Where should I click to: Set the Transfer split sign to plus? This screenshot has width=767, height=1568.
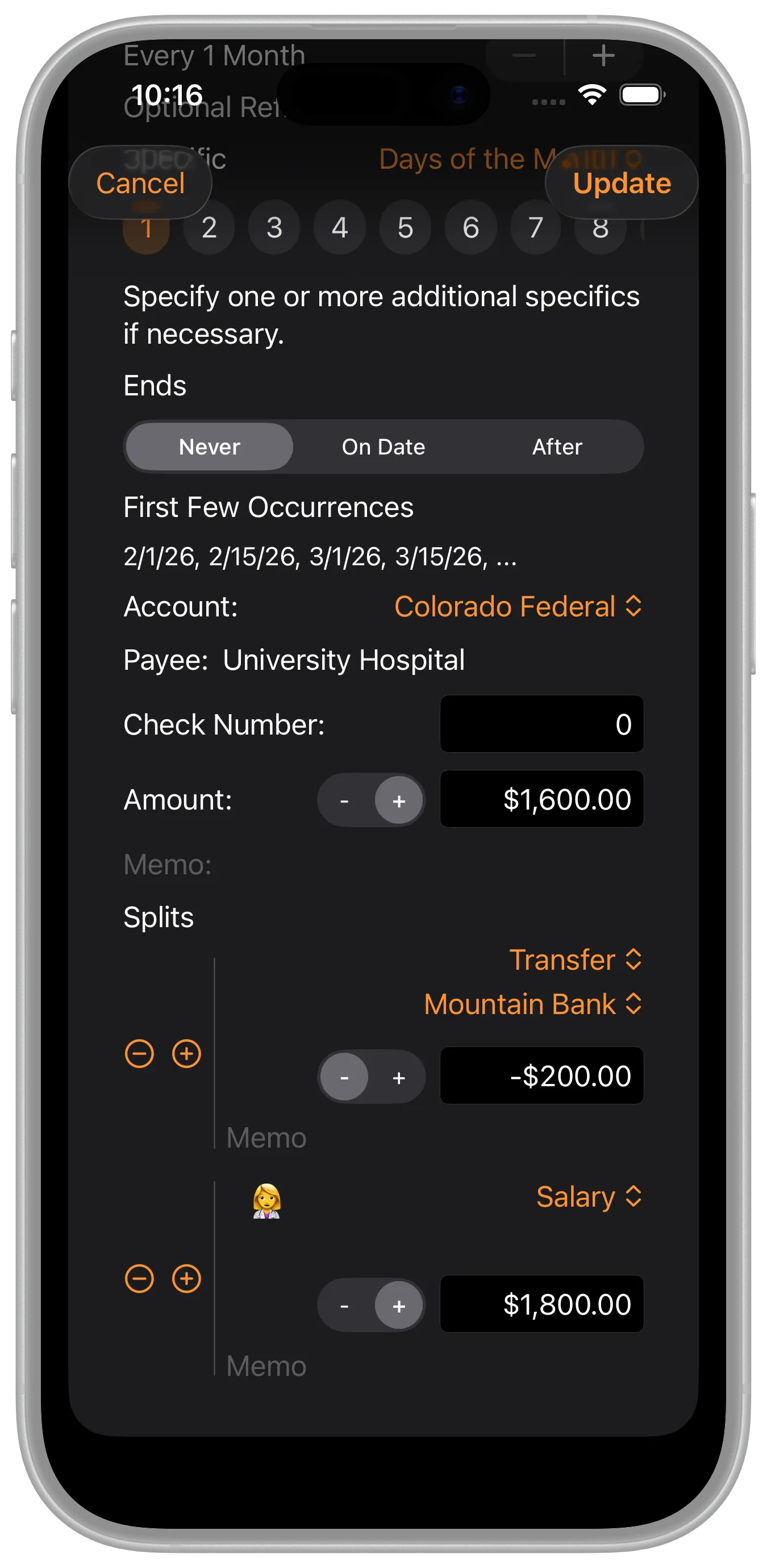tap(399, 1078)
